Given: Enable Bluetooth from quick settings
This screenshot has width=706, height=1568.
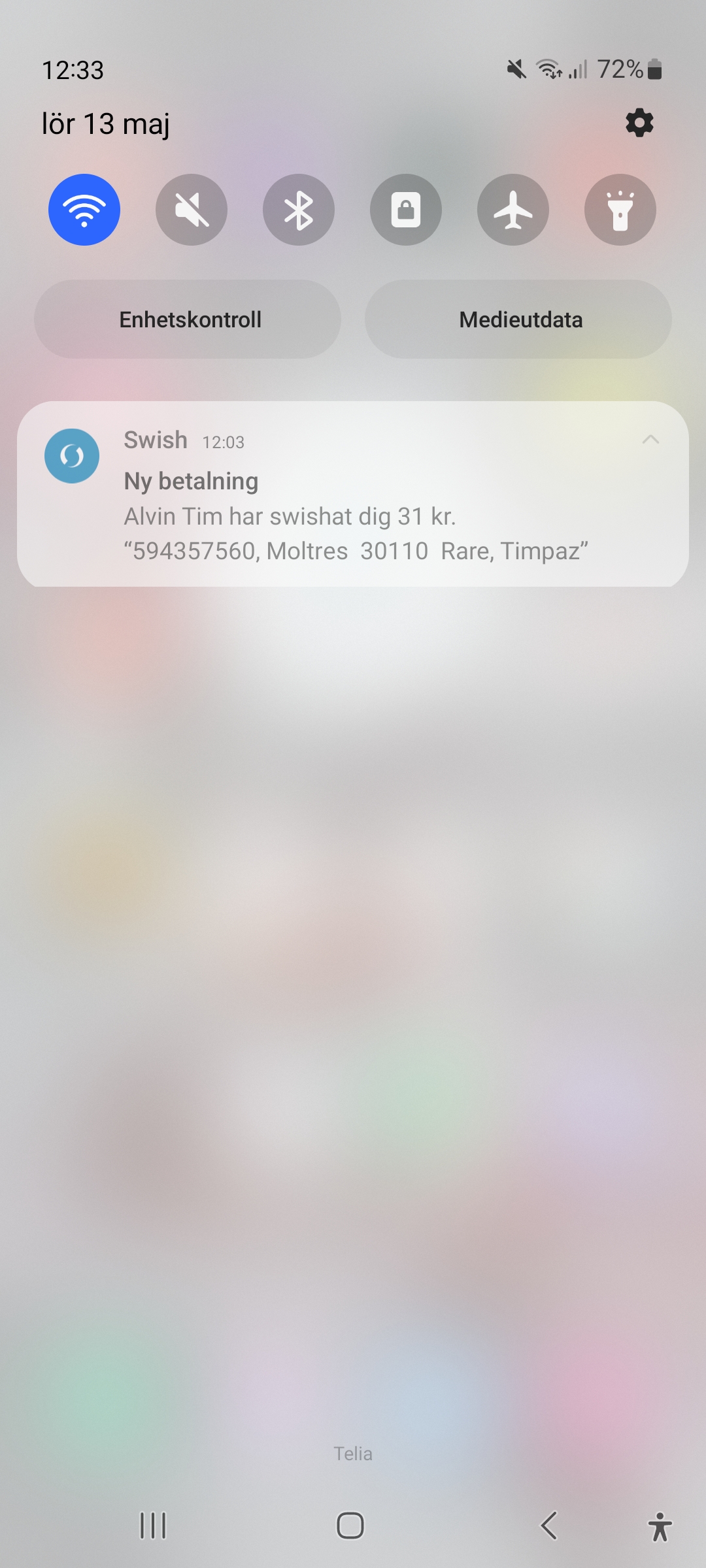Looking at the screenshot, I should tap(299, 210).
